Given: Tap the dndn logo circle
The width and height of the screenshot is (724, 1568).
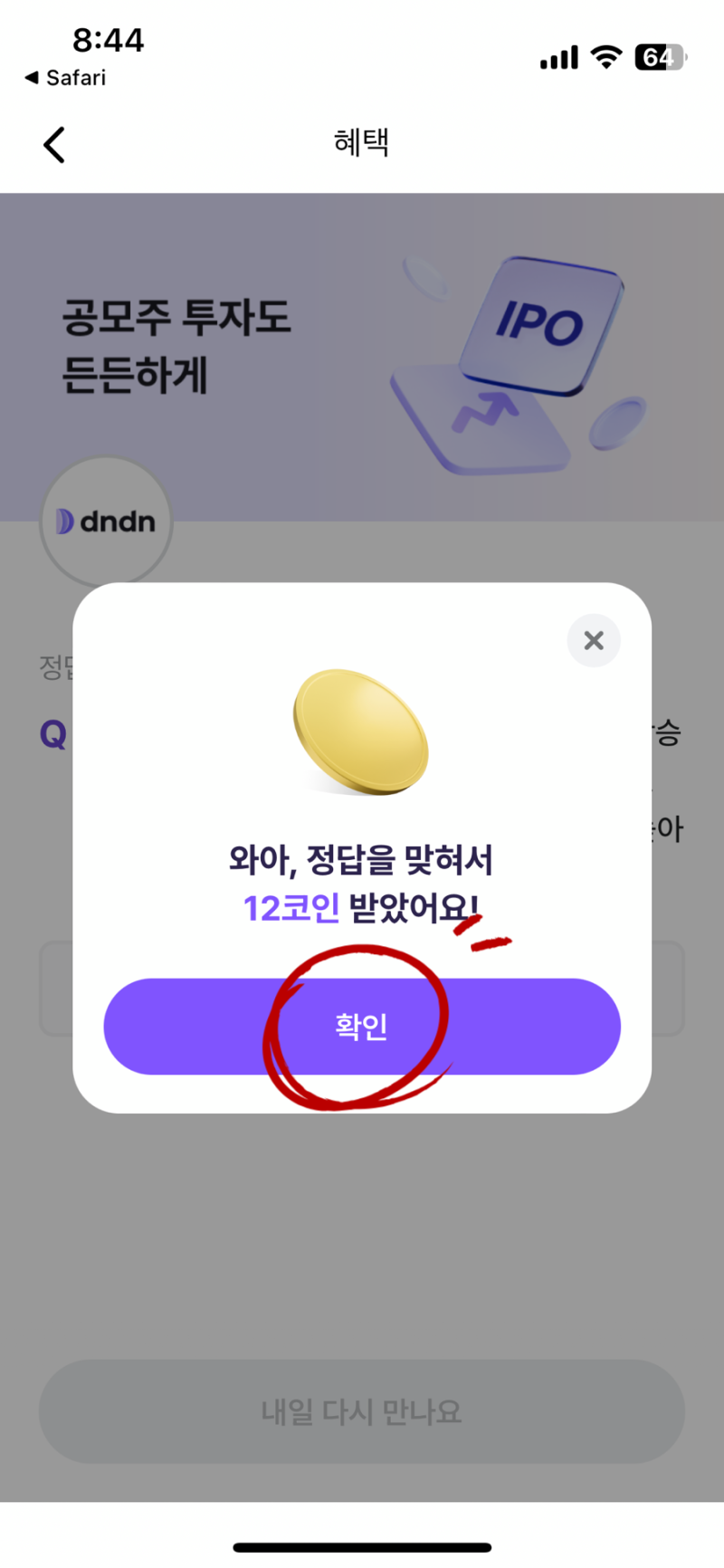Looking at the screenshot, I should tap(105, 521).
